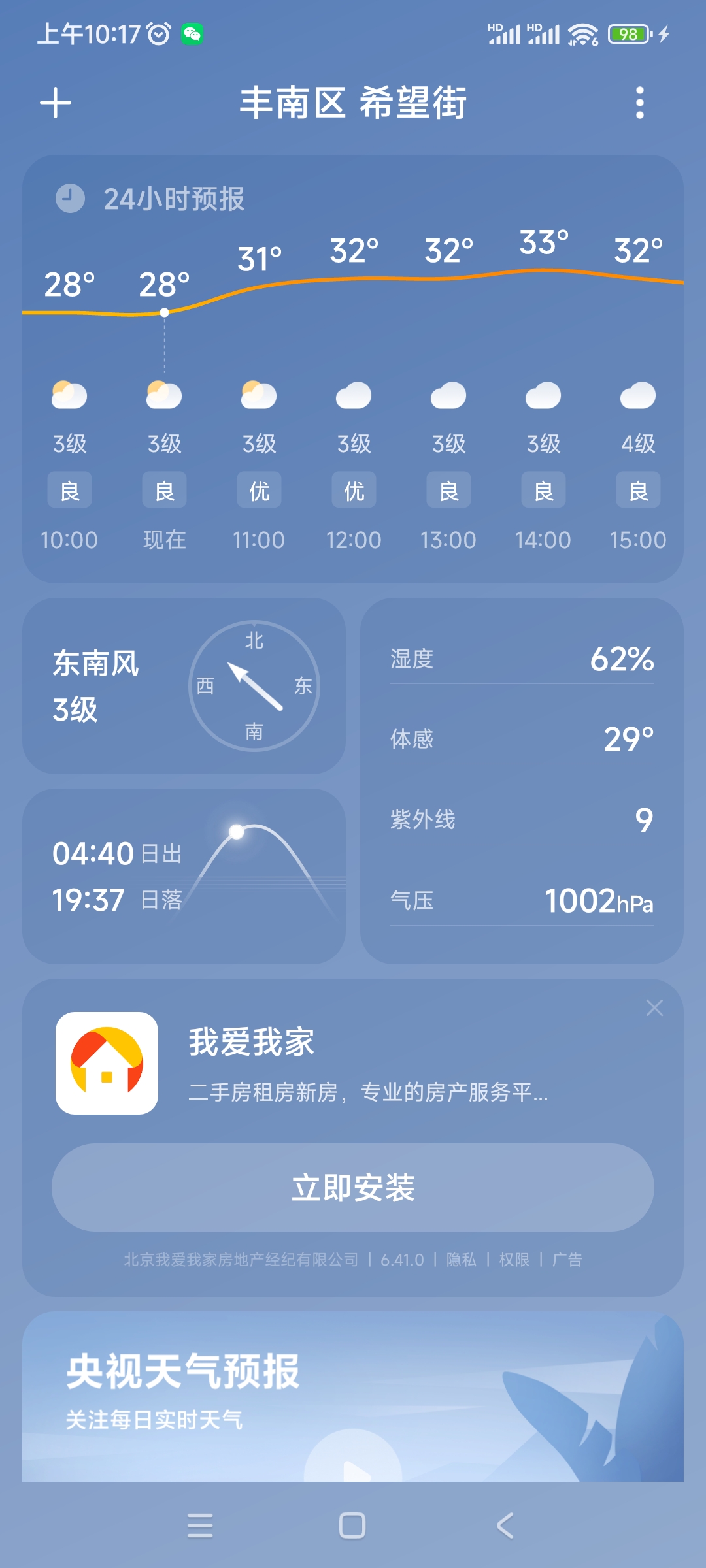Open the 我爱我家 app icon
This screenshot has width=706, height=1568.
[x=107, y=1063]
